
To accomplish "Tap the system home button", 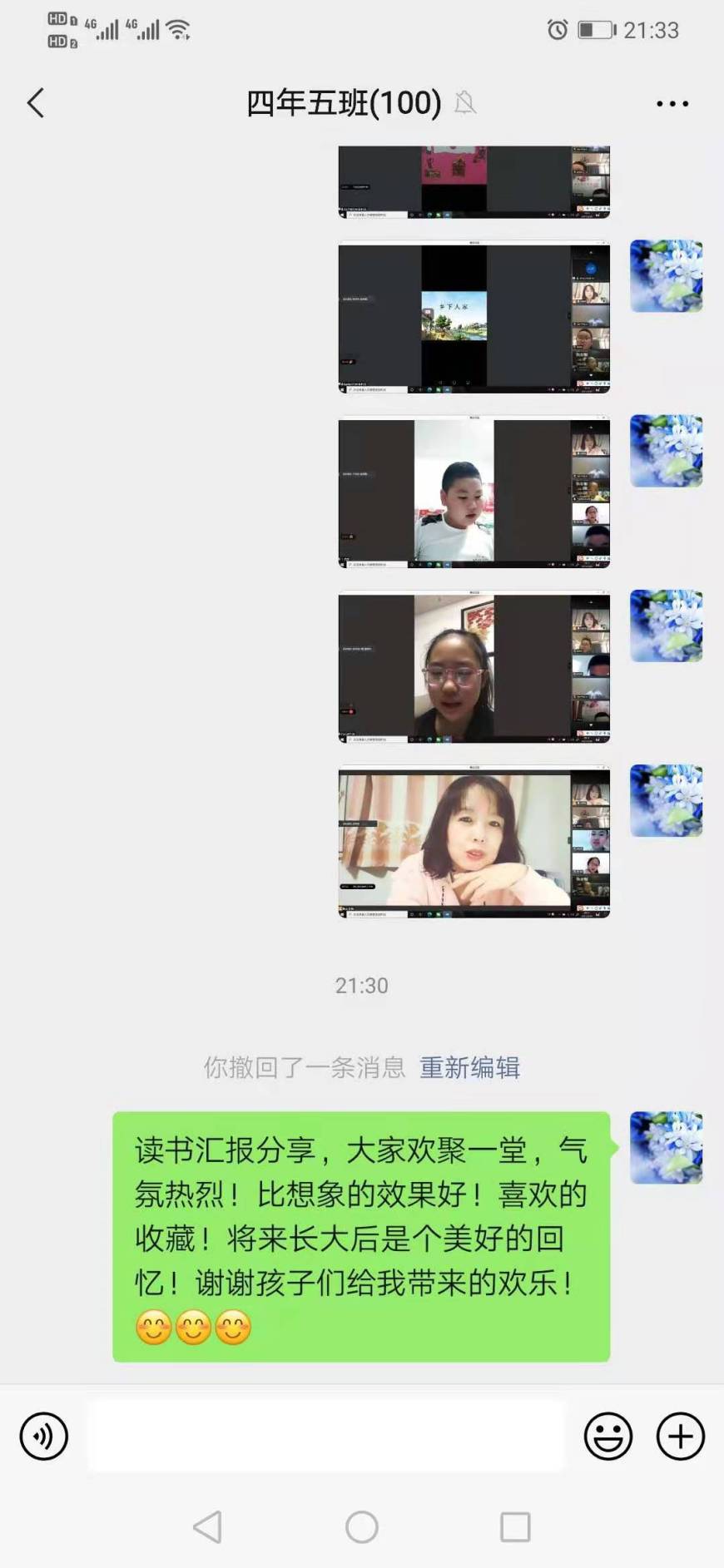I will pos(362,1527).
